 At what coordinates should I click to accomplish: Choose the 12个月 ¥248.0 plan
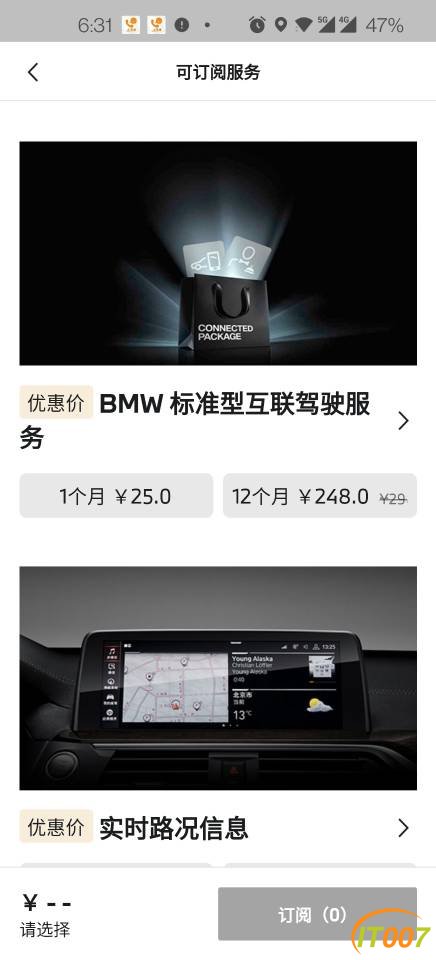(320, 496)
